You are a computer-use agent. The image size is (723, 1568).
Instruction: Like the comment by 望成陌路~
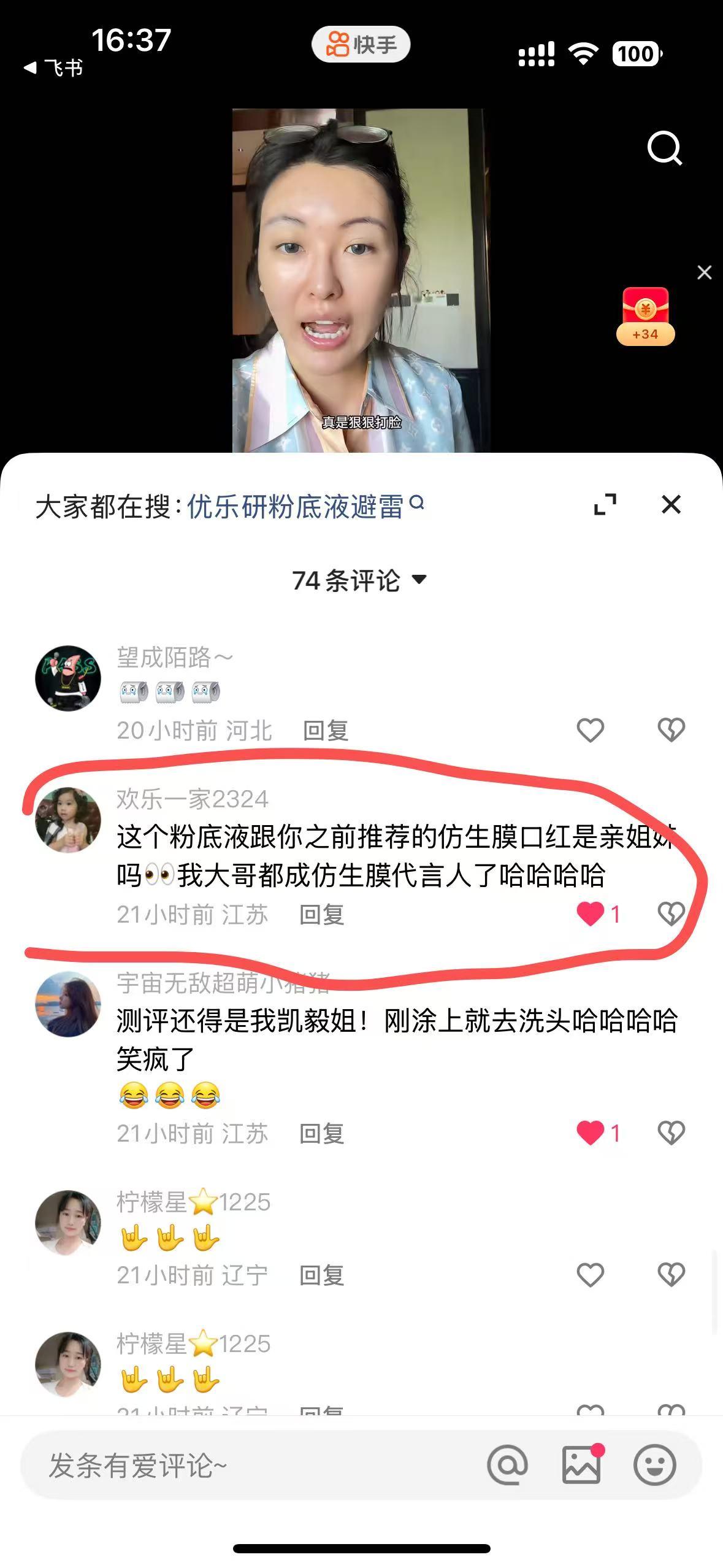591,730
